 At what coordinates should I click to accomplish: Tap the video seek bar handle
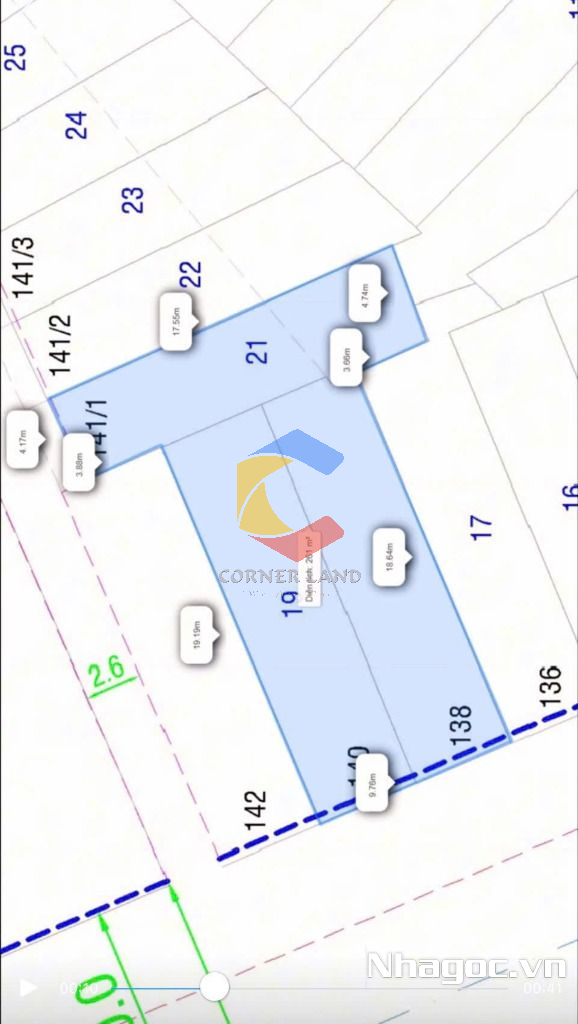[x=214, y=986]
